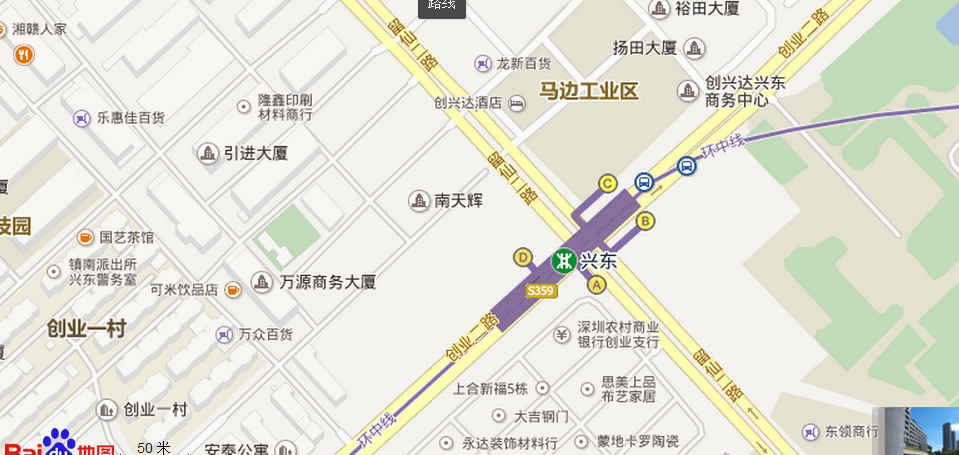Open 湘赣人家 restaurant marker
Image resolution: width=959 pixels, height=455 pixels.
[24, 54]
